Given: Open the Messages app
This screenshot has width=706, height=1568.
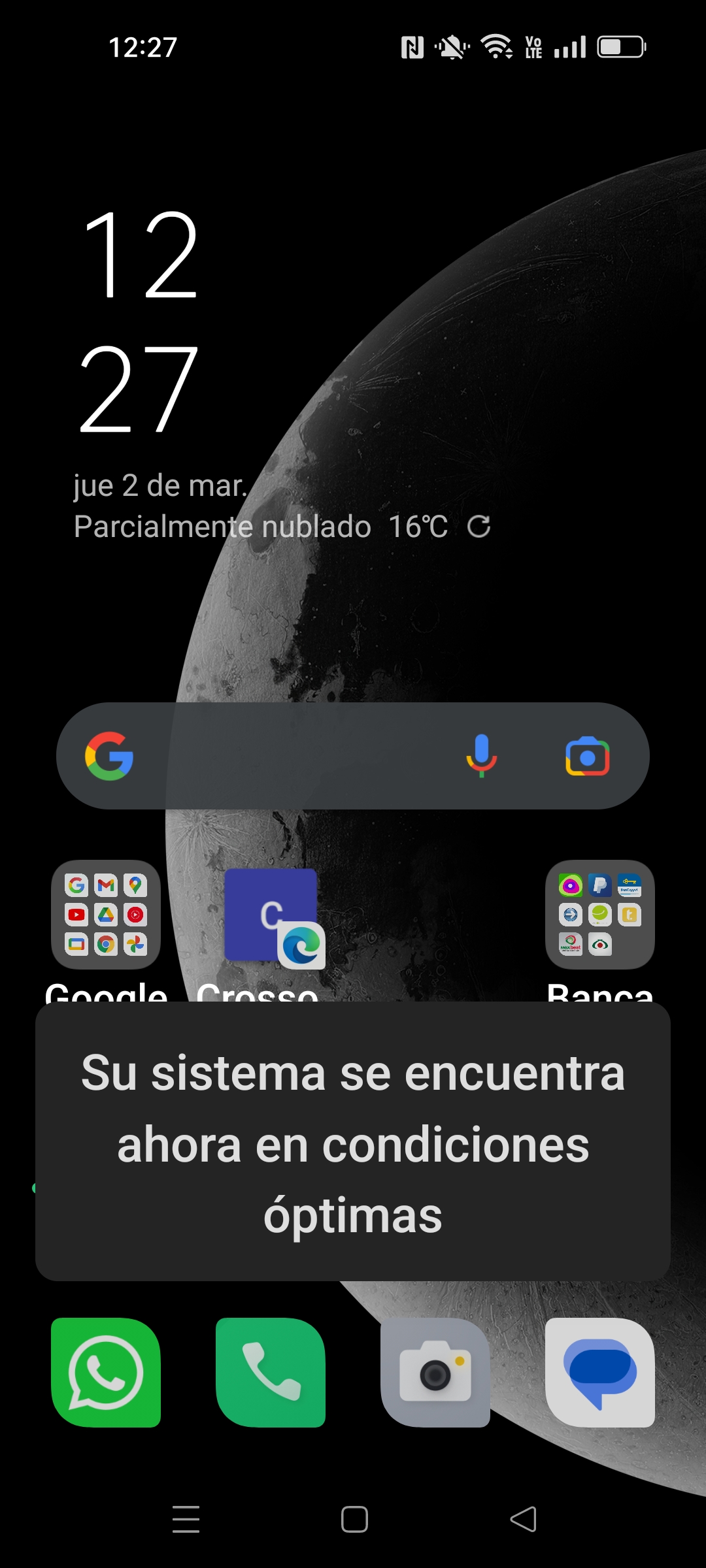Looking at the screenshot, I should [x=600, y=1372].
